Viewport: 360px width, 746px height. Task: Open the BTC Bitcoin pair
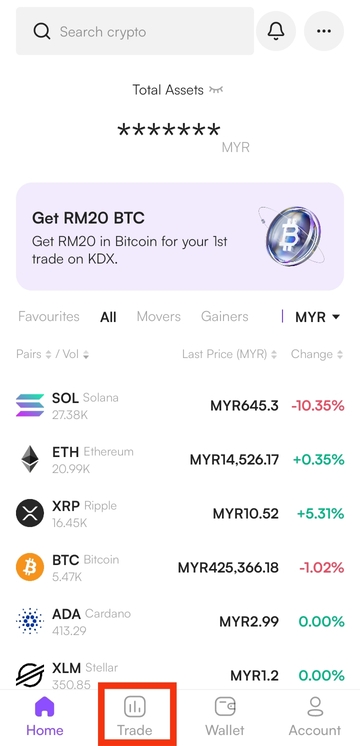[x=180, y=568]
